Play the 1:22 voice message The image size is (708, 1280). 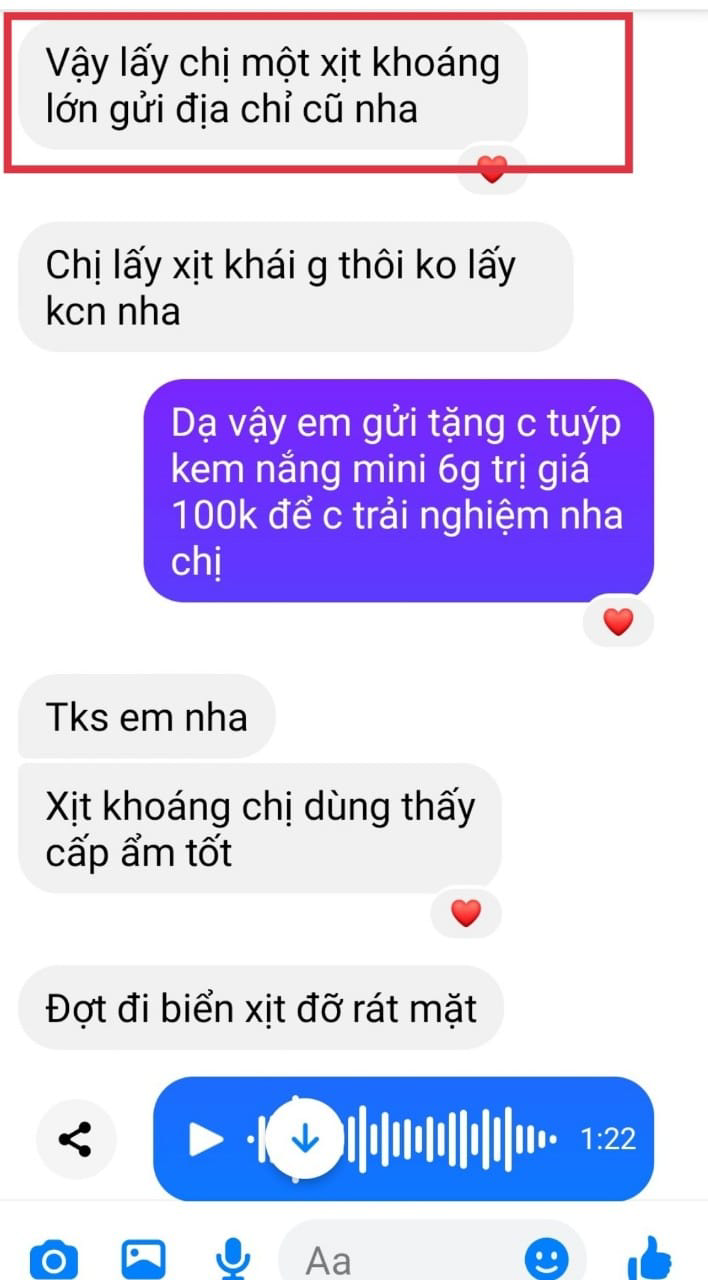(x=205, y=1139)
